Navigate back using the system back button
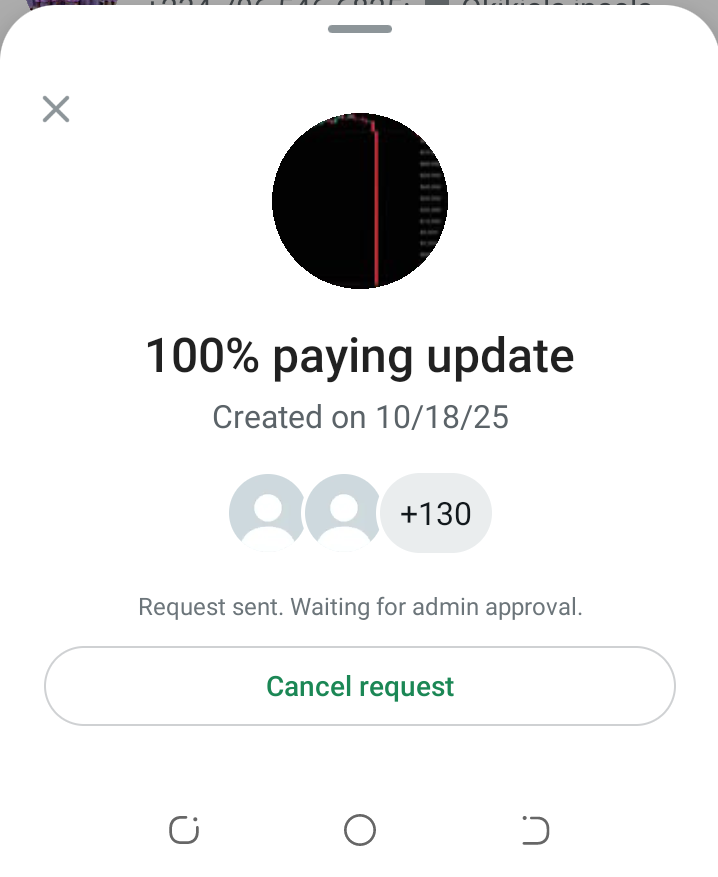 536,830
